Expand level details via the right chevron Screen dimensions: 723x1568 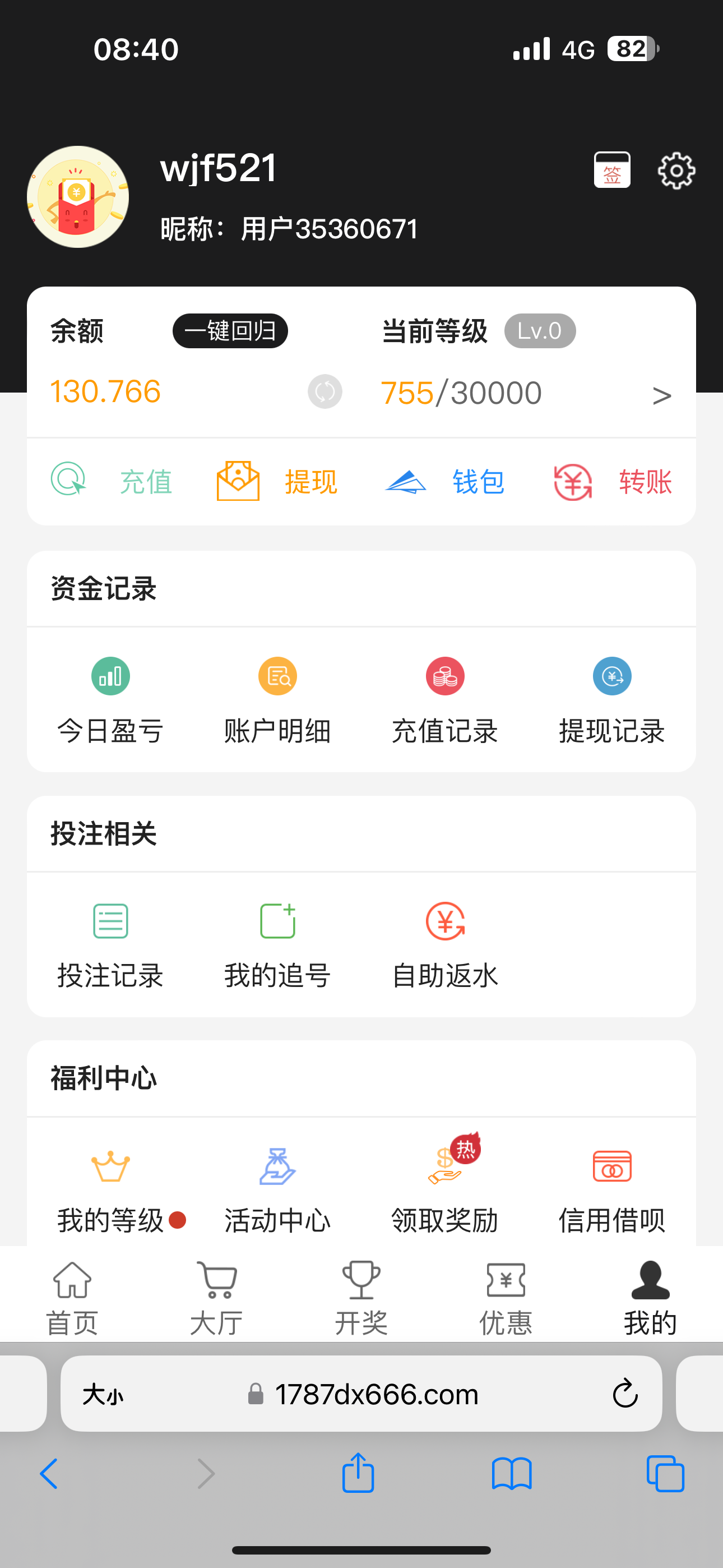(662, 394)
